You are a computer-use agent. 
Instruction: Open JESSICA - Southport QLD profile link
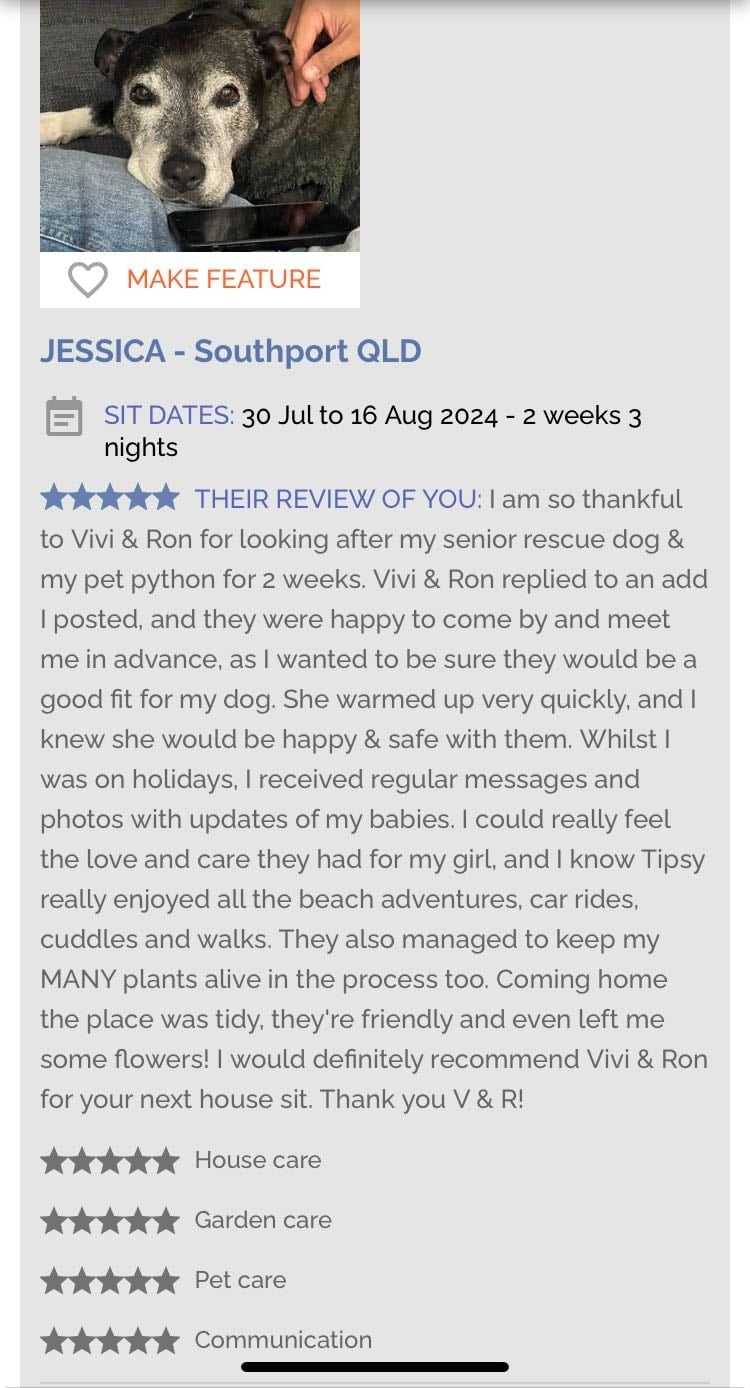230,351
